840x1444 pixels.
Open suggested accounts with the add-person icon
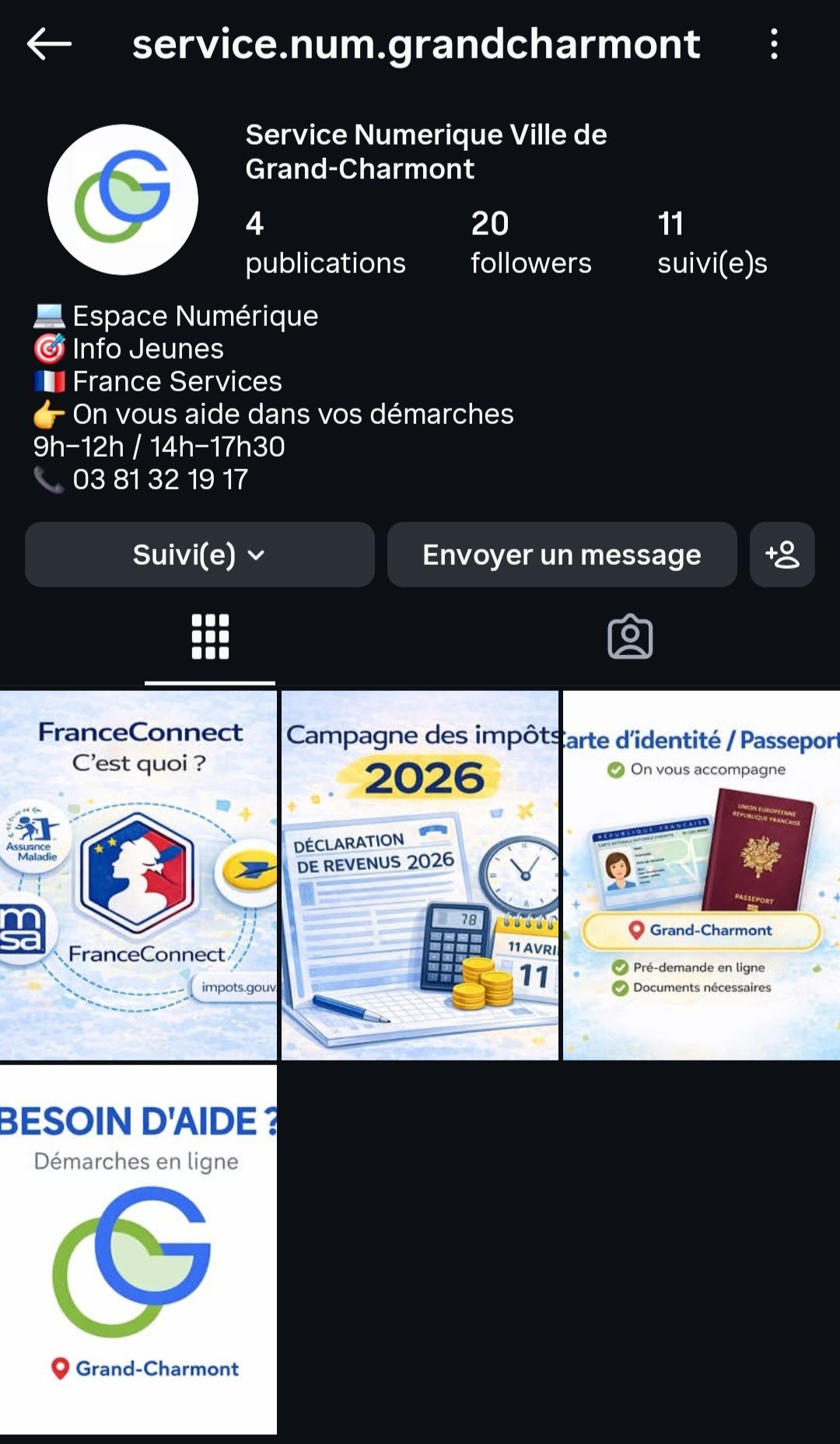pyautogui.click(x=782, y=555)
